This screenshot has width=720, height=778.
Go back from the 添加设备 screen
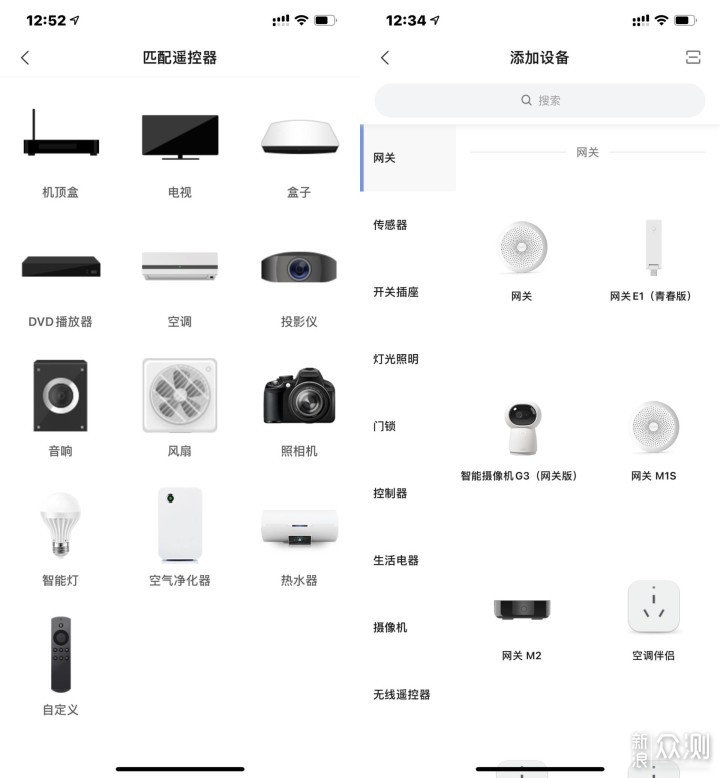click(385, 58)
